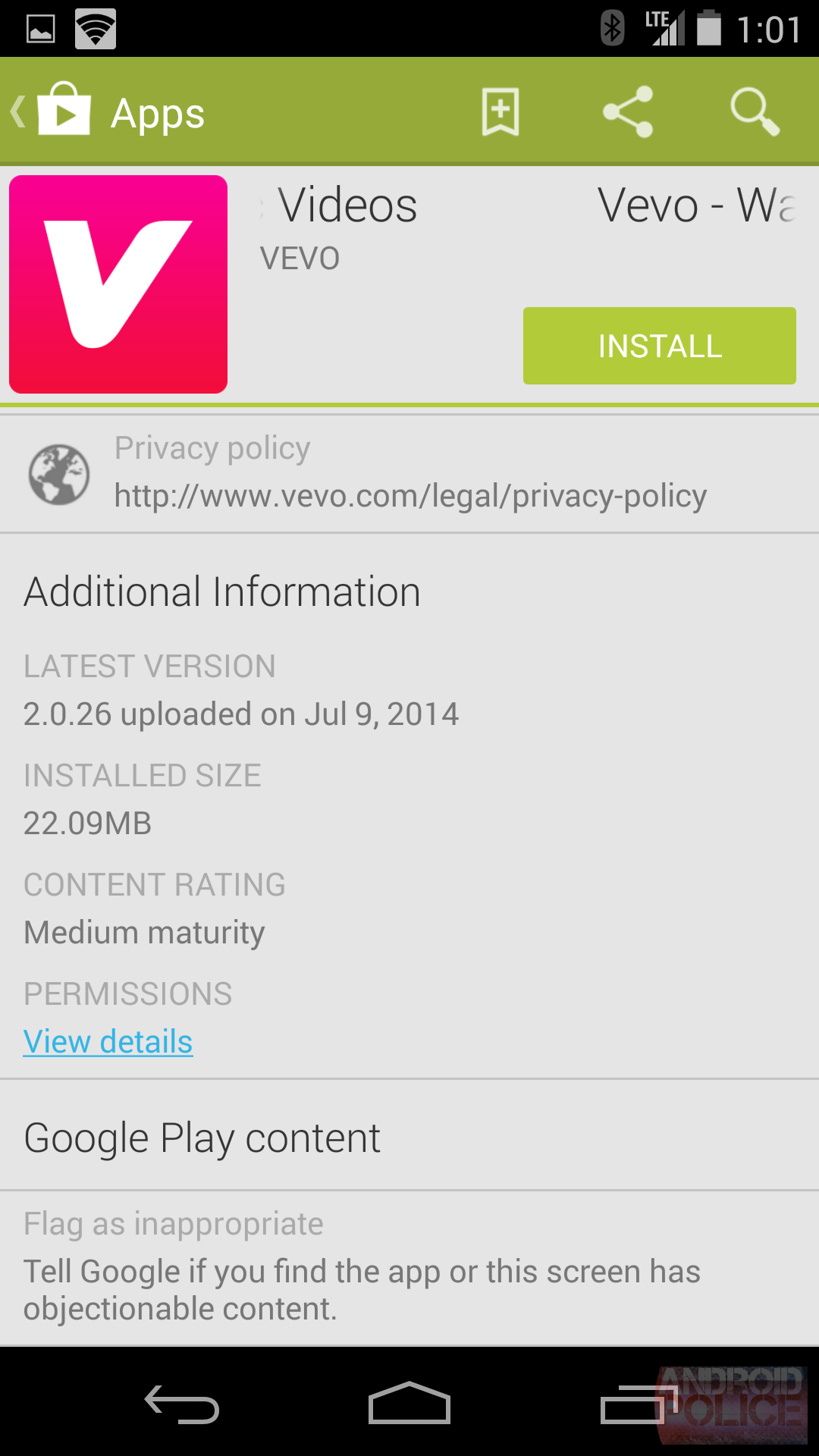The image size is (819, 1456).
Task: Open the Google Play content section
Action: [202, 1137]
